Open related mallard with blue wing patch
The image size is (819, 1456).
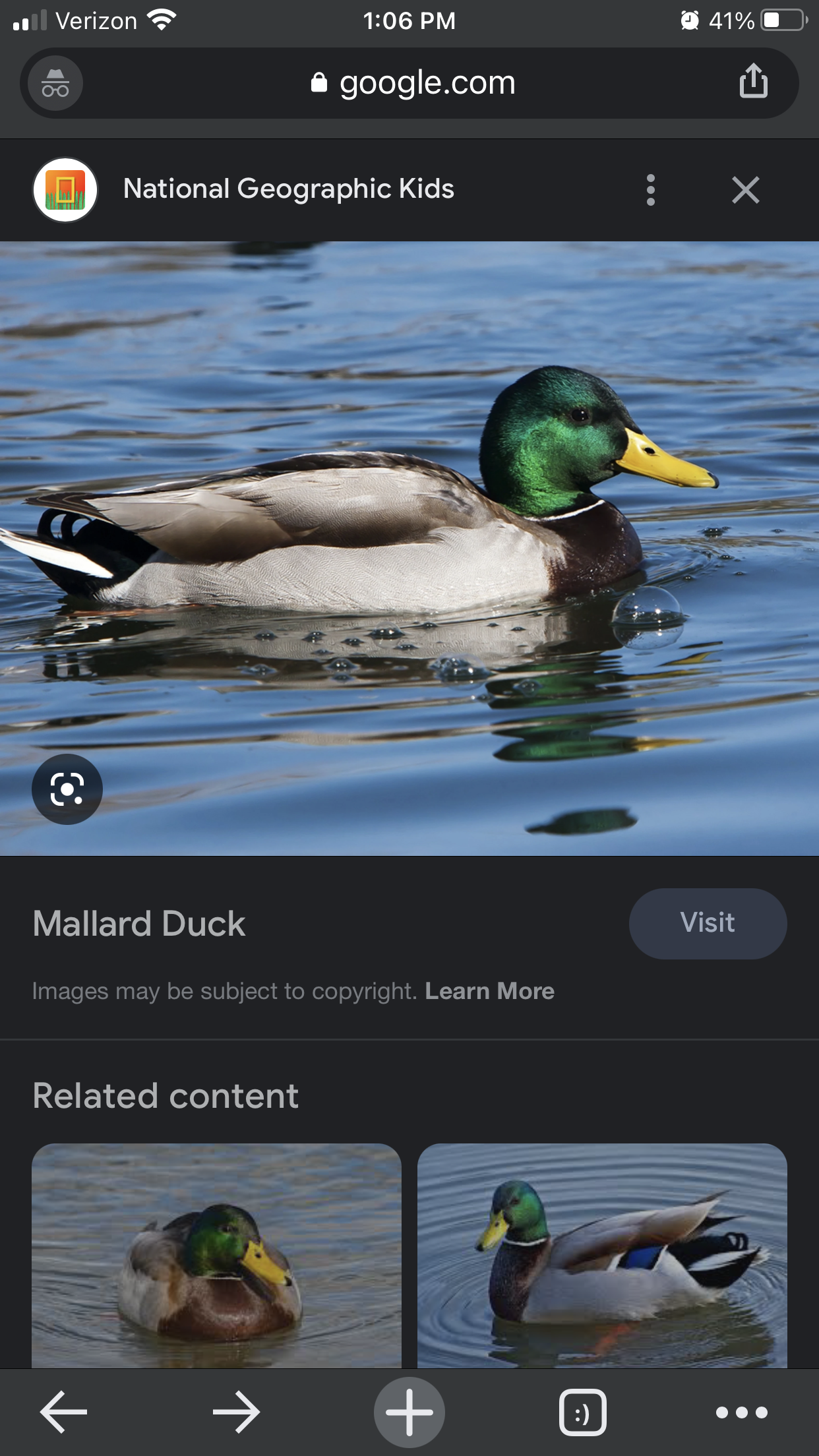602,1255
